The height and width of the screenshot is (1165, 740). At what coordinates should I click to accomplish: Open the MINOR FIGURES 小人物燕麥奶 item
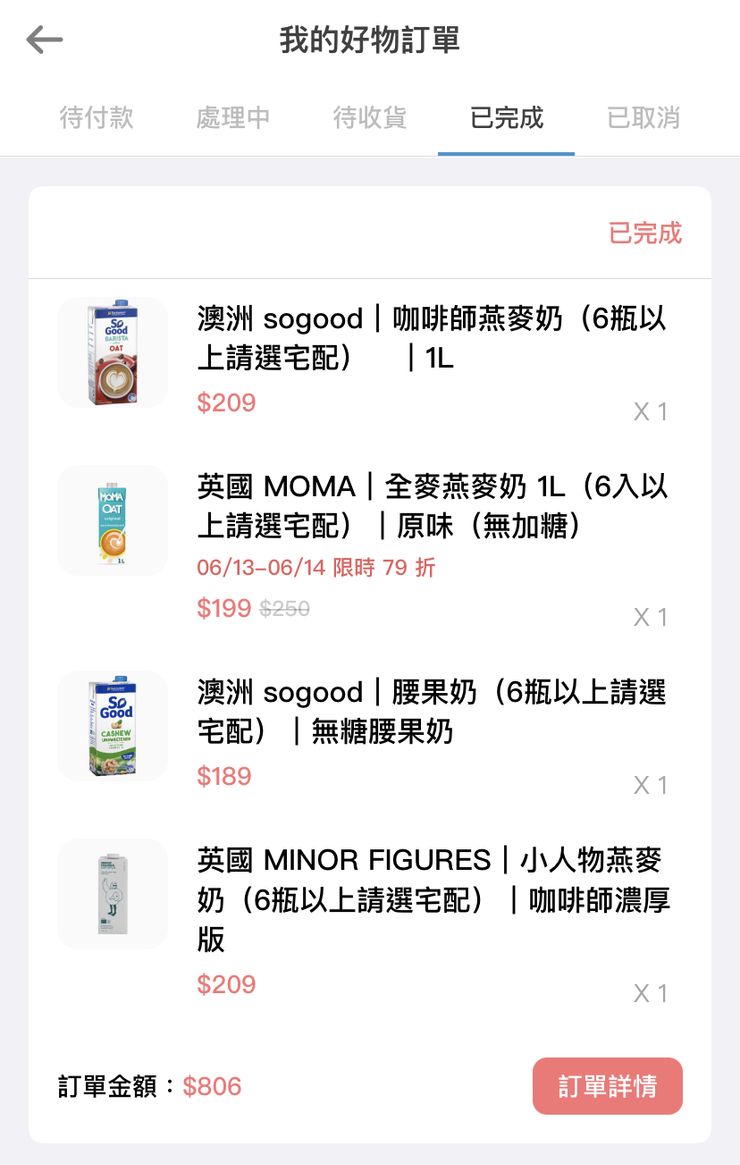[431, 899]
